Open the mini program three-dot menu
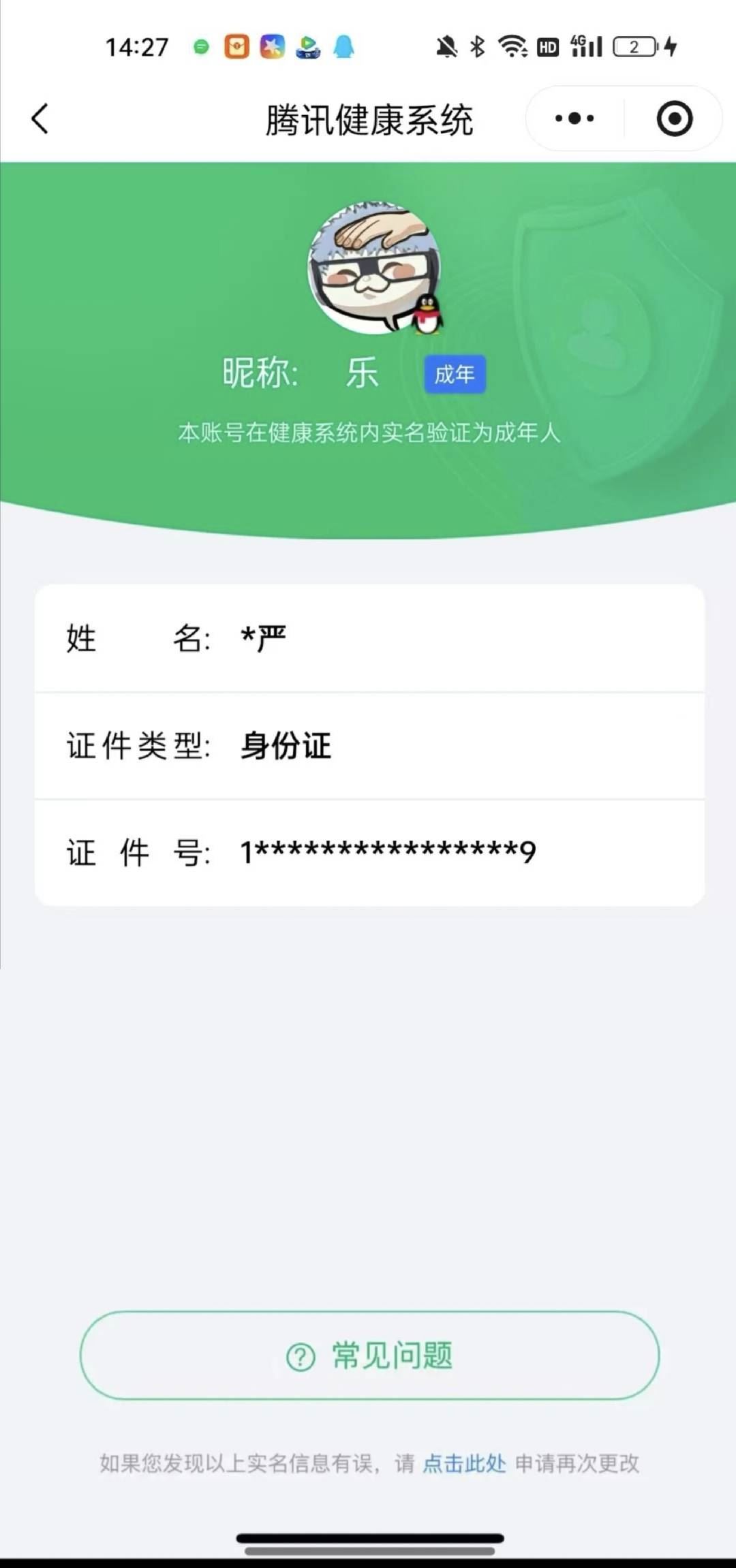This screenshot has height=1568, width=736. click(574, 119)
